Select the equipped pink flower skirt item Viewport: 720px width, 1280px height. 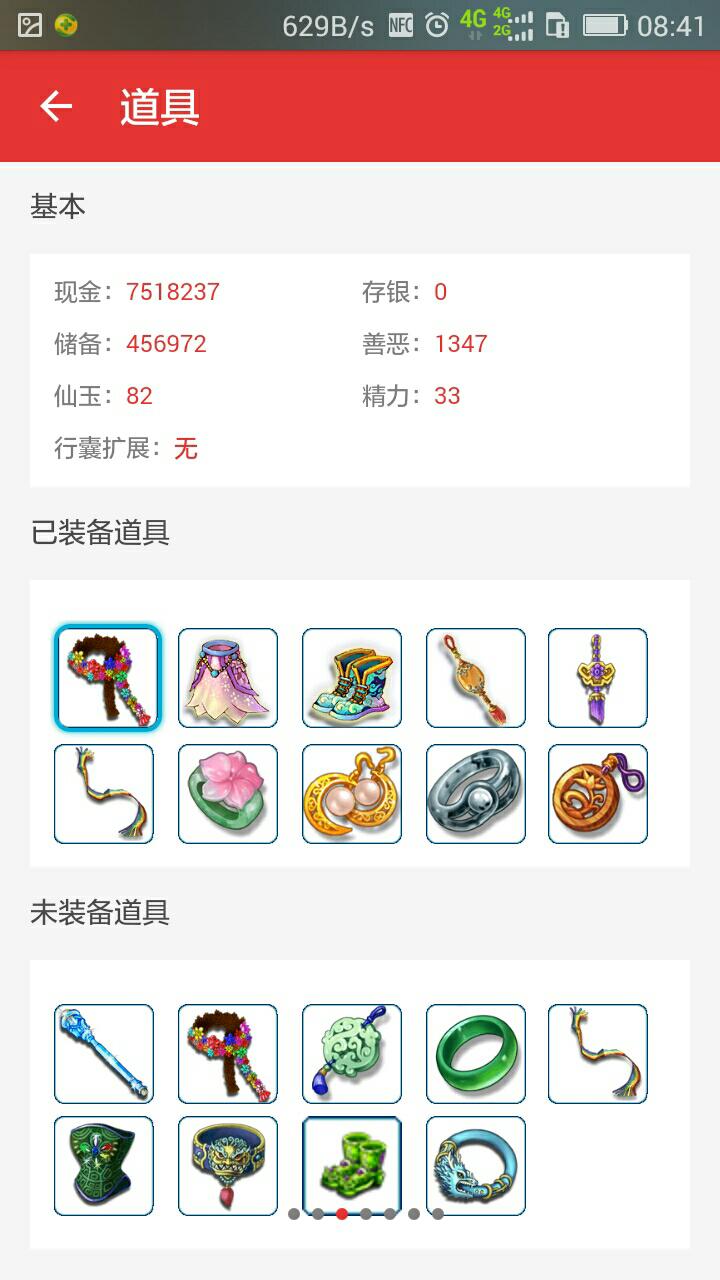(228, 678)
